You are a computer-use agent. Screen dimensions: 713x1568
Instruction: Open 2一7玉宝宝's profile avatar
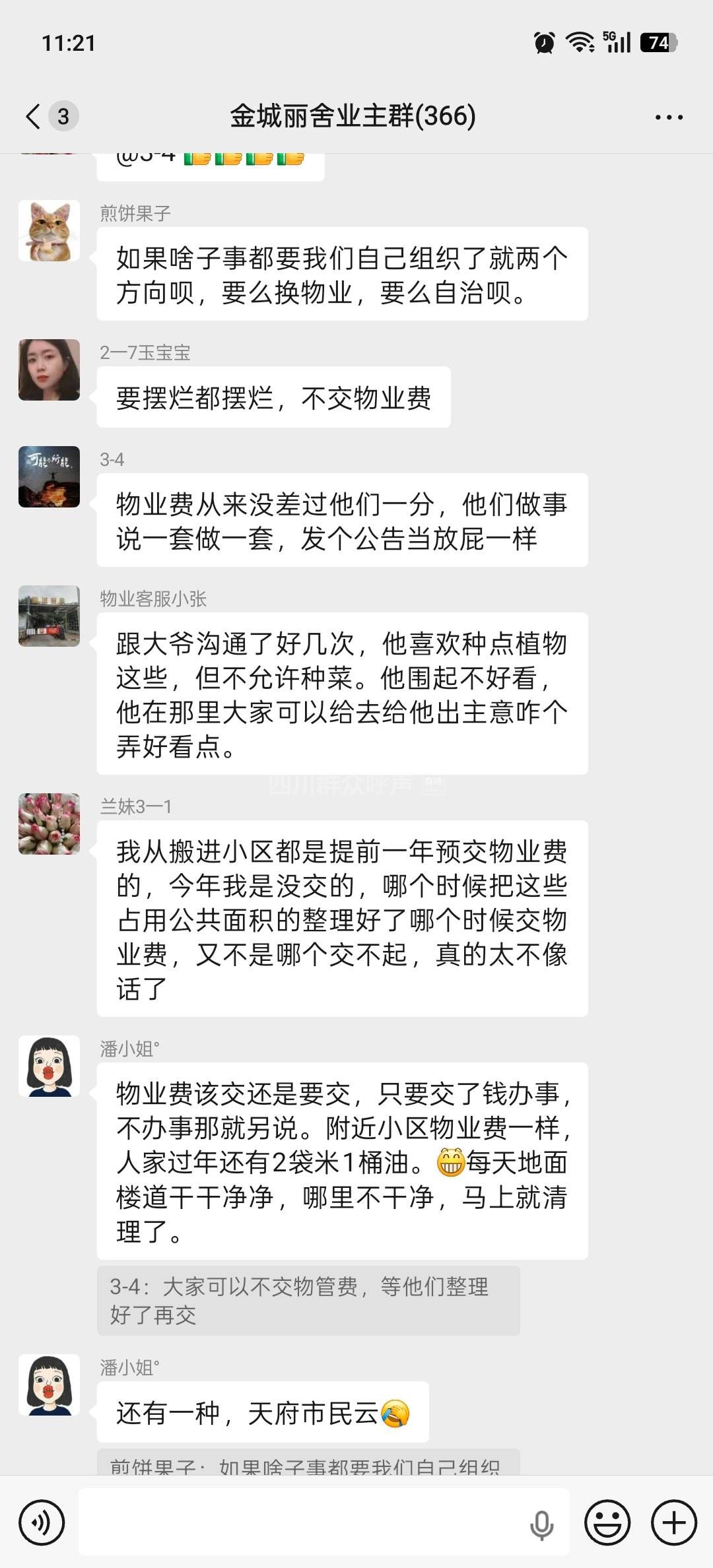[50, 370]
